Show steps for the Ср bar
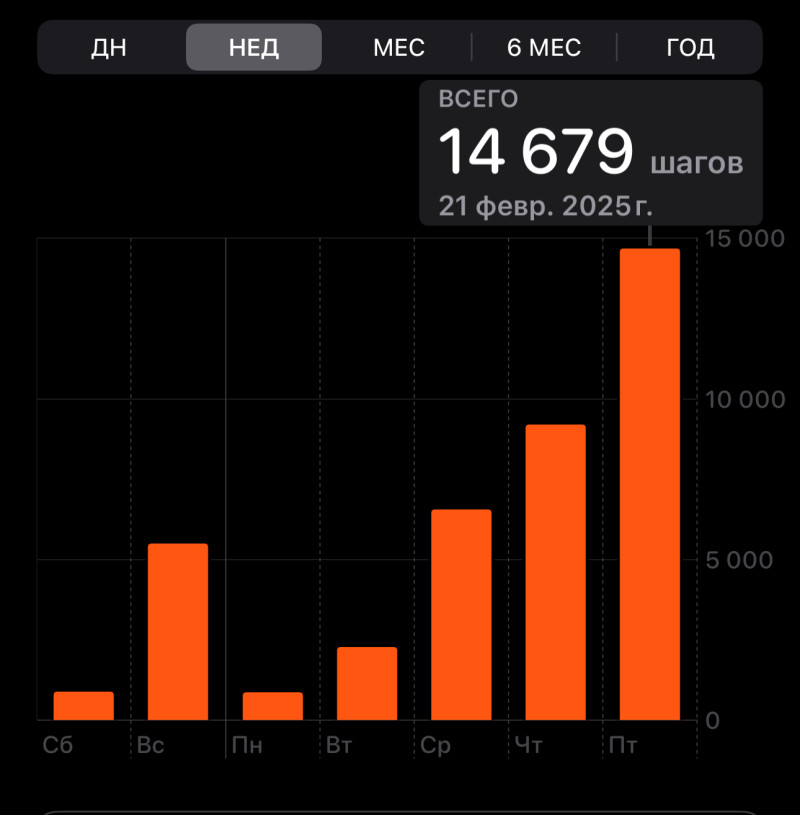This screenshot has height=815, width=800. pyautogui.click(x=461, y=614)
